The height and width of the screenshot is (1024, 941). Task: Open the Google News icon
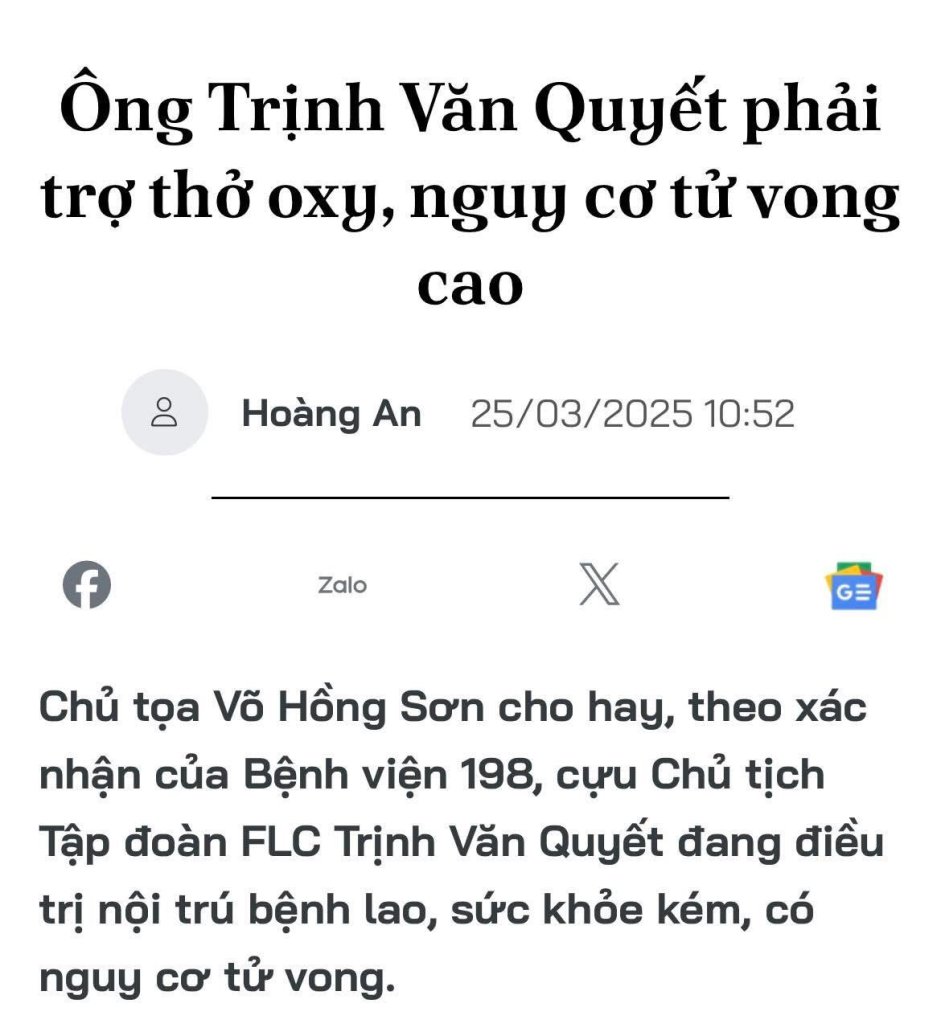(854, 587)
